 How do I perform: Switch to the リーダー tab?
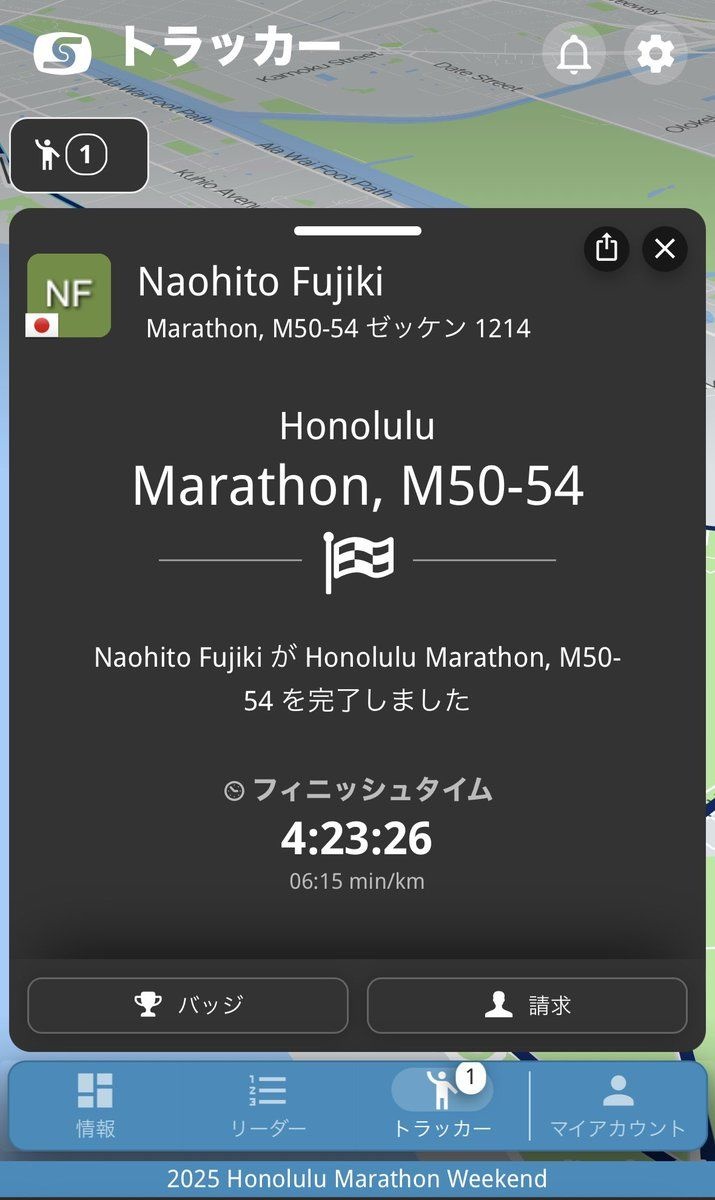point(268,1105)
